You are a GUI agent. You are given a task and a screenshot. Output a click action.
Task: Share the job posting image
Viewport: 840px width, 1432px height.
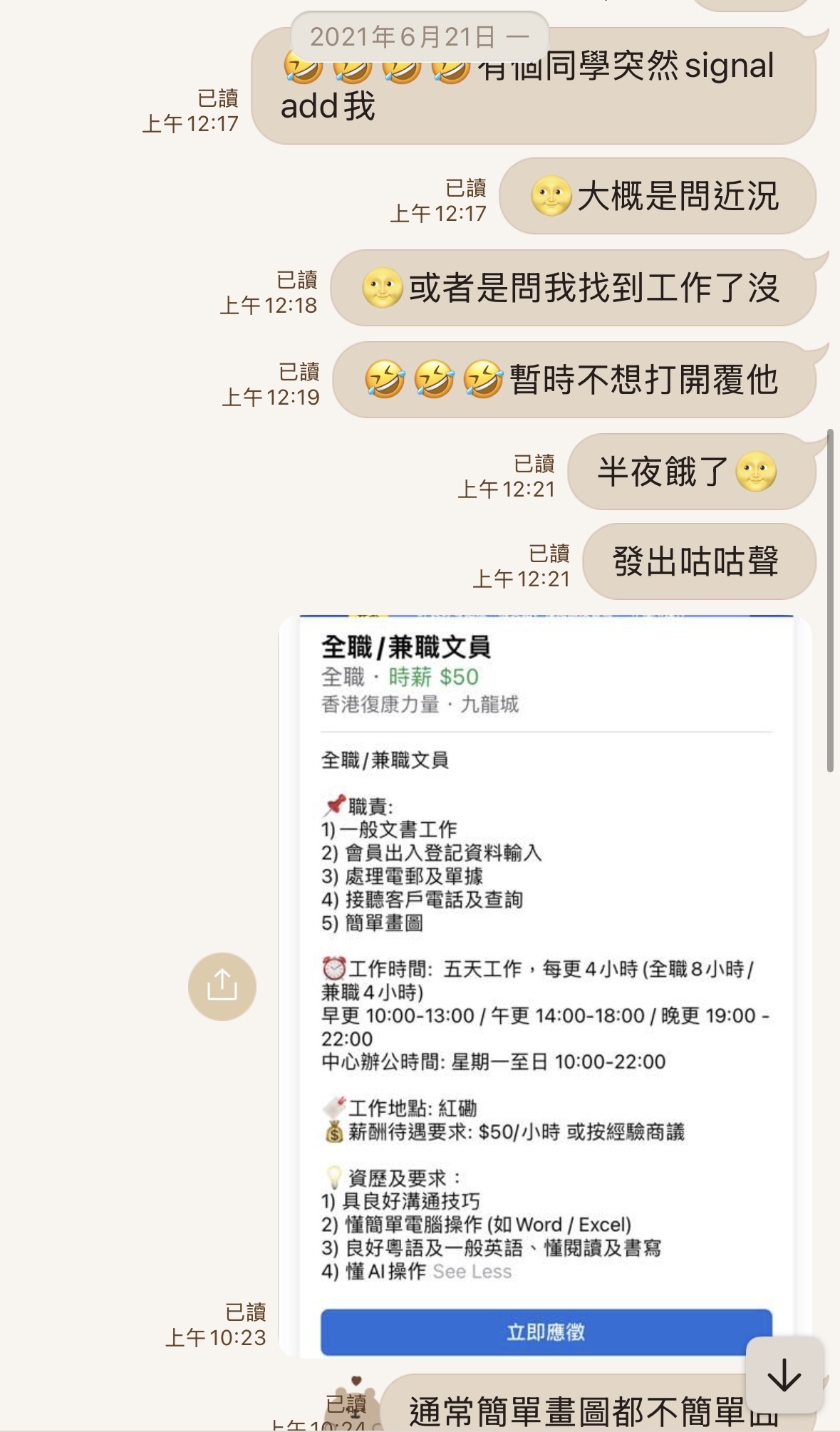click(x=222, y=986)
